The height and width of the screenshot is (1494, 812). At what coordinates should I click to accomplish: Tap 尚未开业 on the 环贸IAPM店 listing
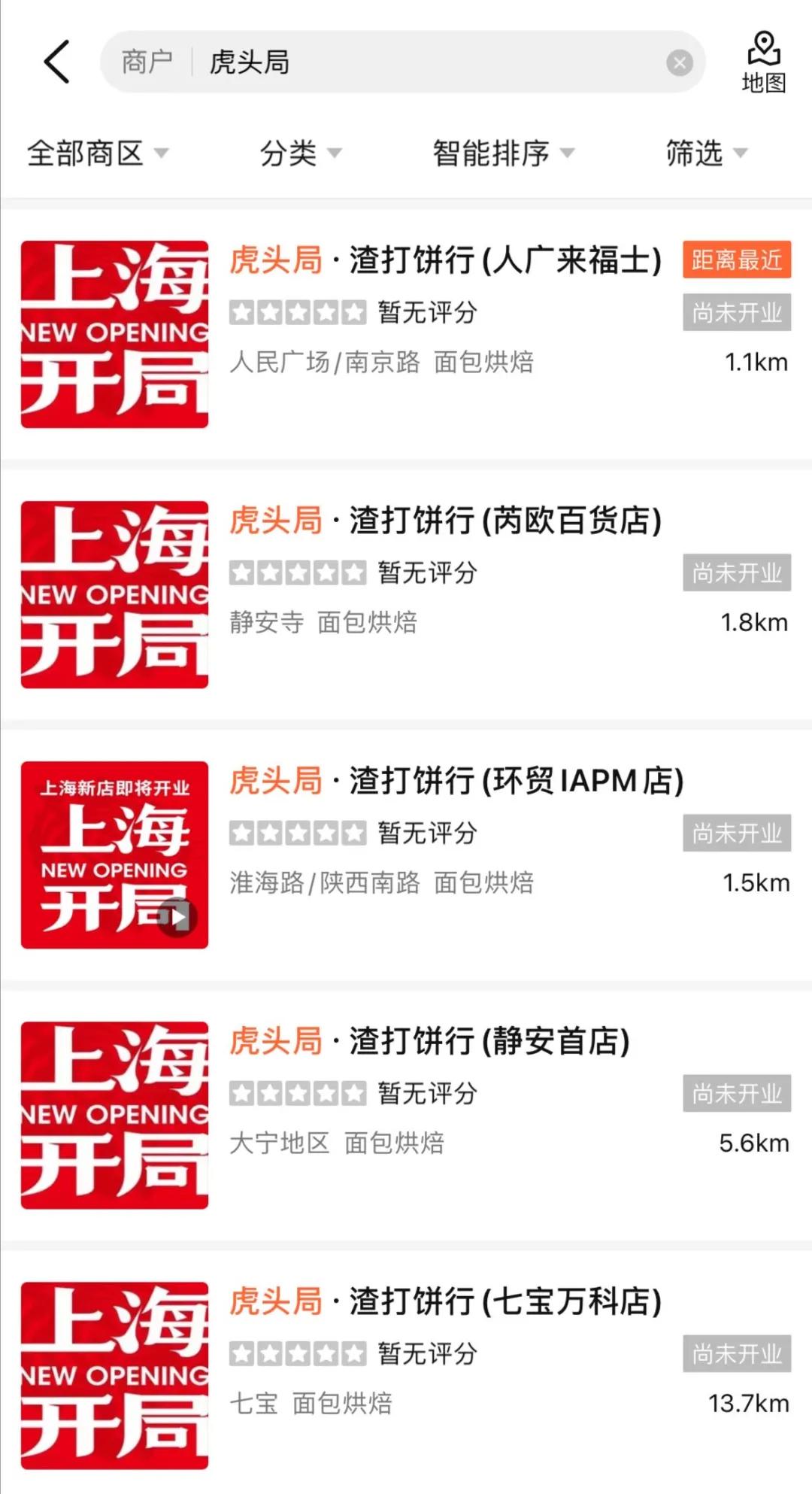(x=735, y=834)
